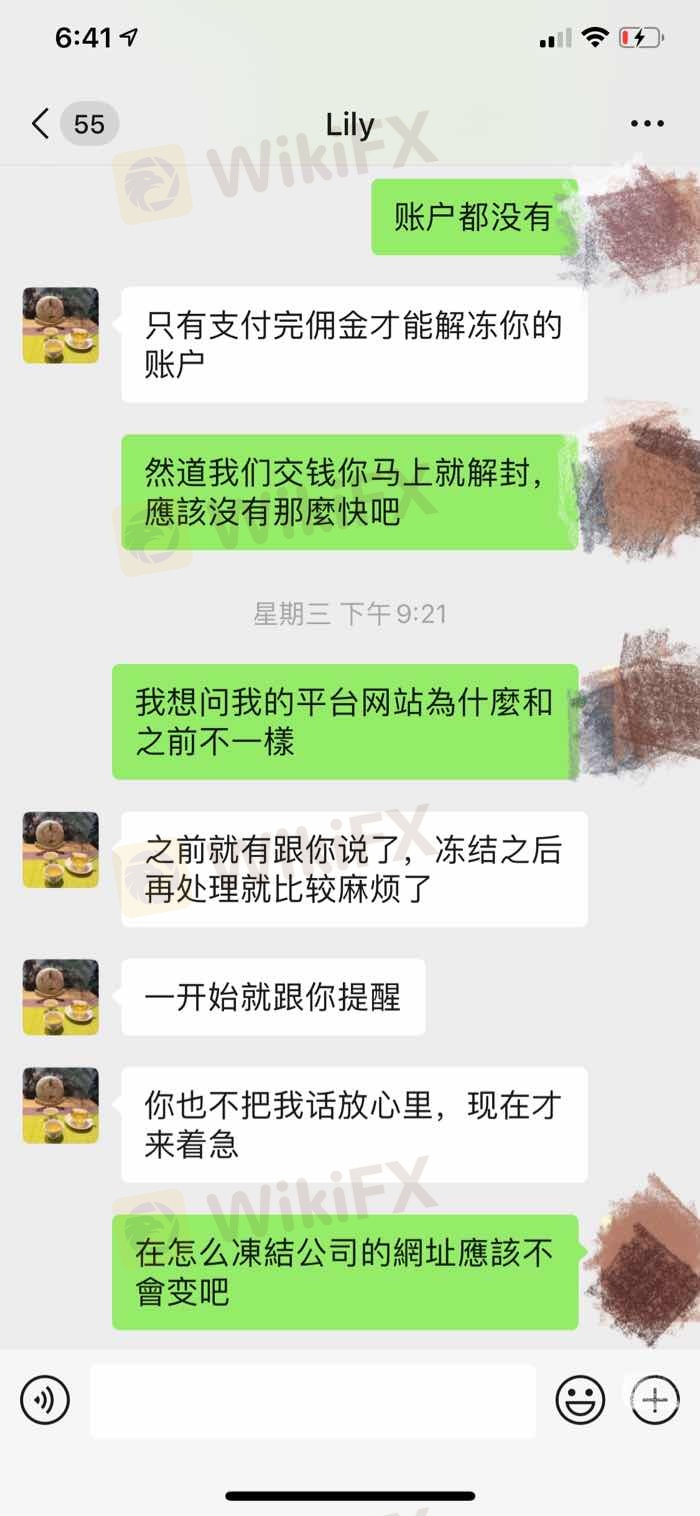The image size is (700, 1516).
Task: Open Lily's avatar beside 一开始就跟你提醒
Action: (60, 997)
